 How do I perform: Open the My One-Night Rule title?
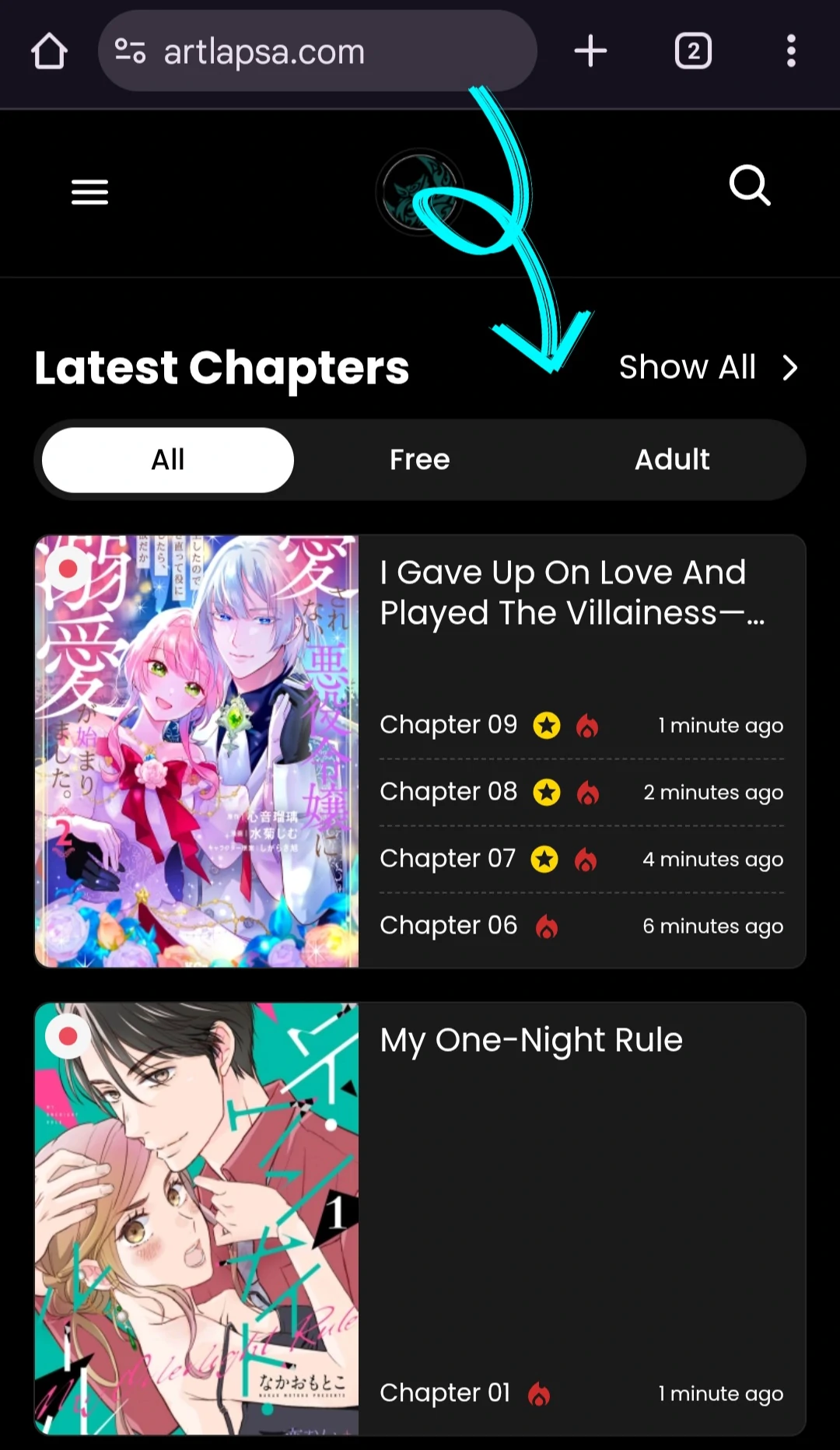[531, 1040]
